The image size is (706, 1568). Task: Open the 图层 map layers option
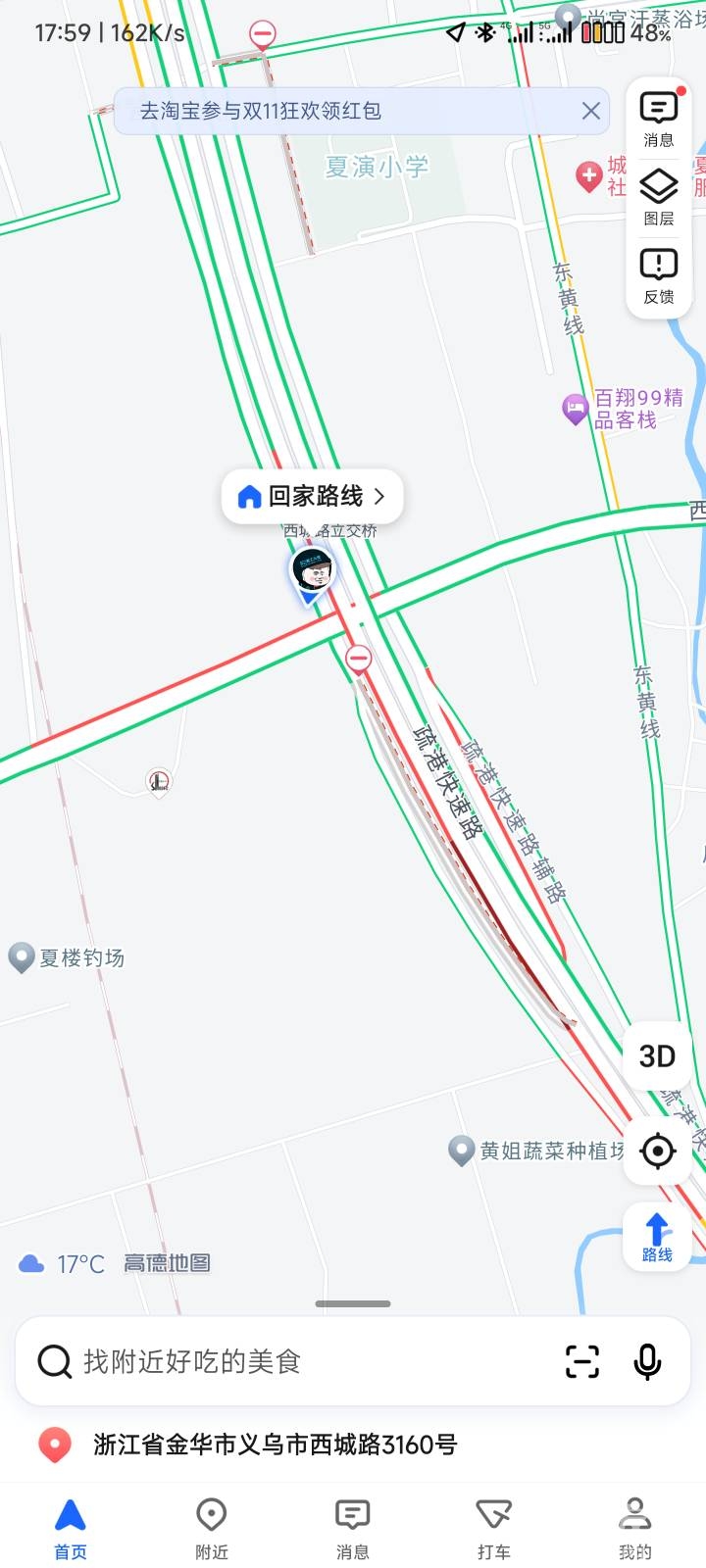[659, 197]
